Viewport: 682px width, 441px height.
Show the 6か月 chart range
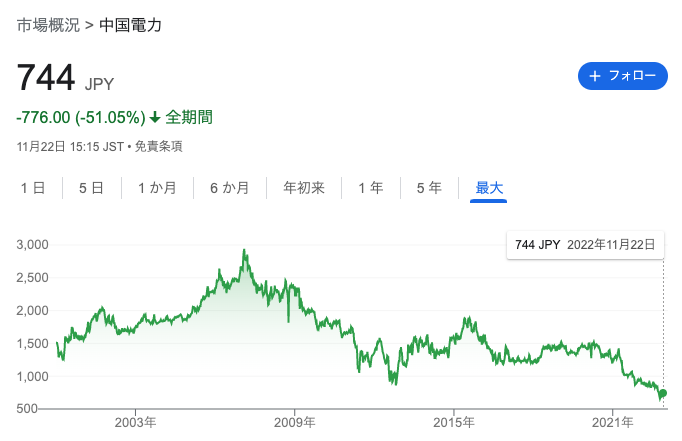pos(229,187)
